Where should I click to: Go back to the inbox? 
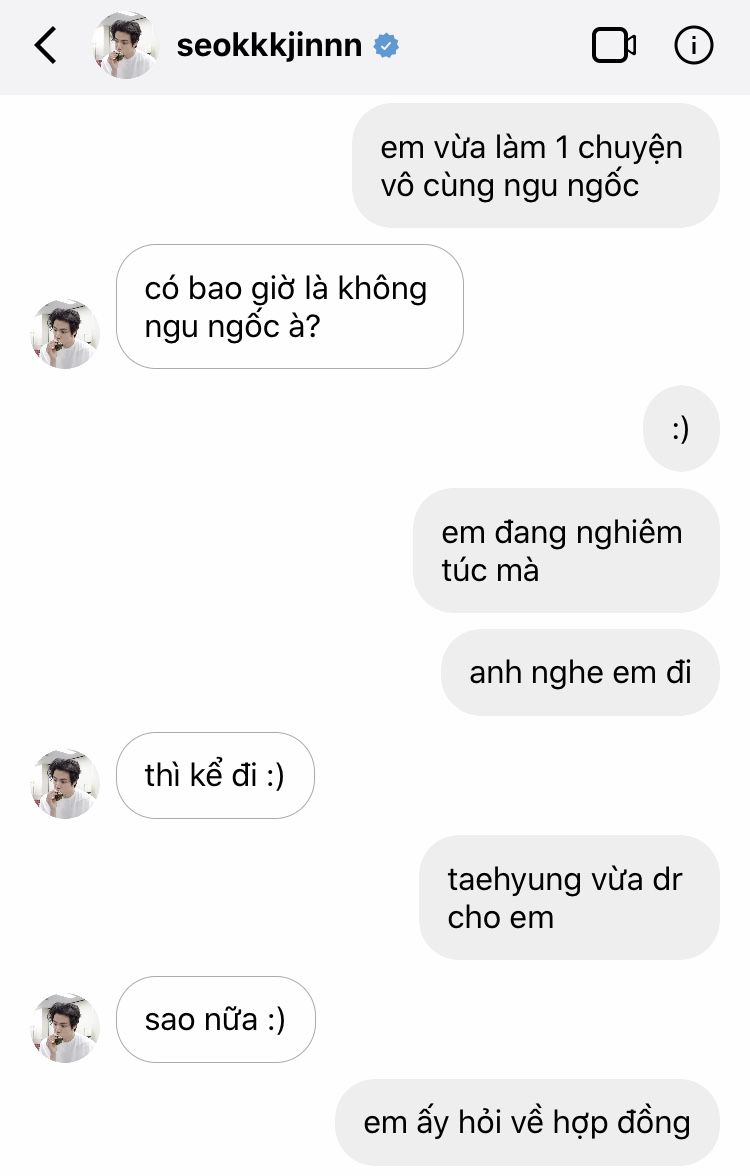tap(45, 46)
